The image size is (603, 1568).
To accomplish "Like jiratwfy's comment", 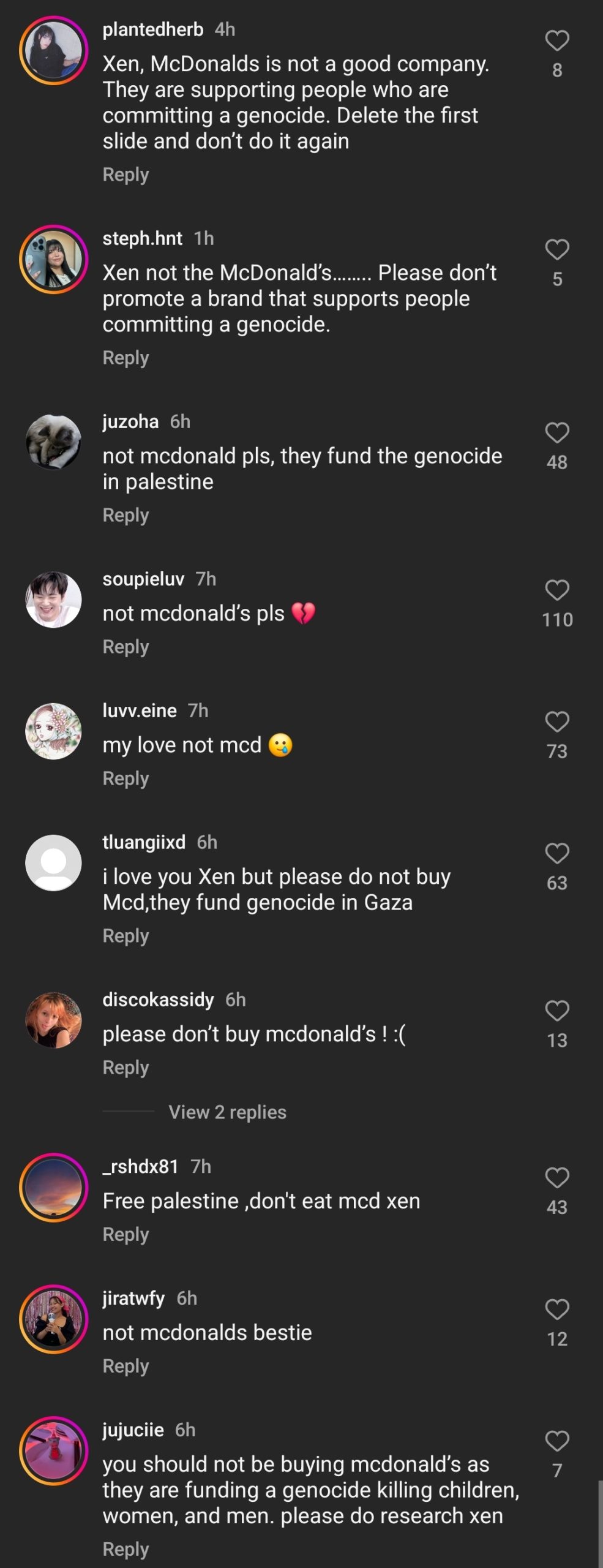I will point(556,1310).
